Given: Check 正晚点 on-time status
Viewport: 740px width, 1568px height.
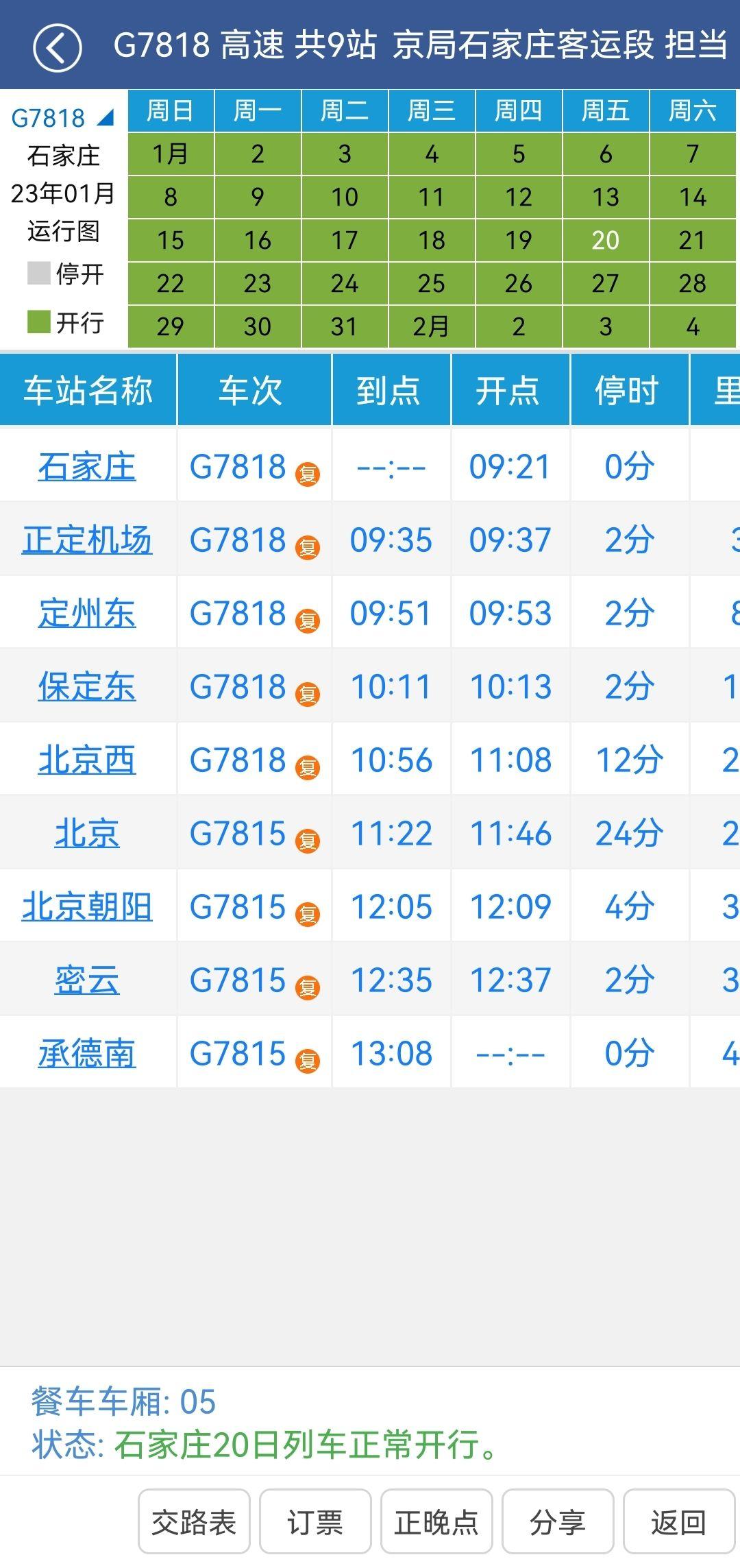Looking at the screenshot, I should (x=436, y=1522).
